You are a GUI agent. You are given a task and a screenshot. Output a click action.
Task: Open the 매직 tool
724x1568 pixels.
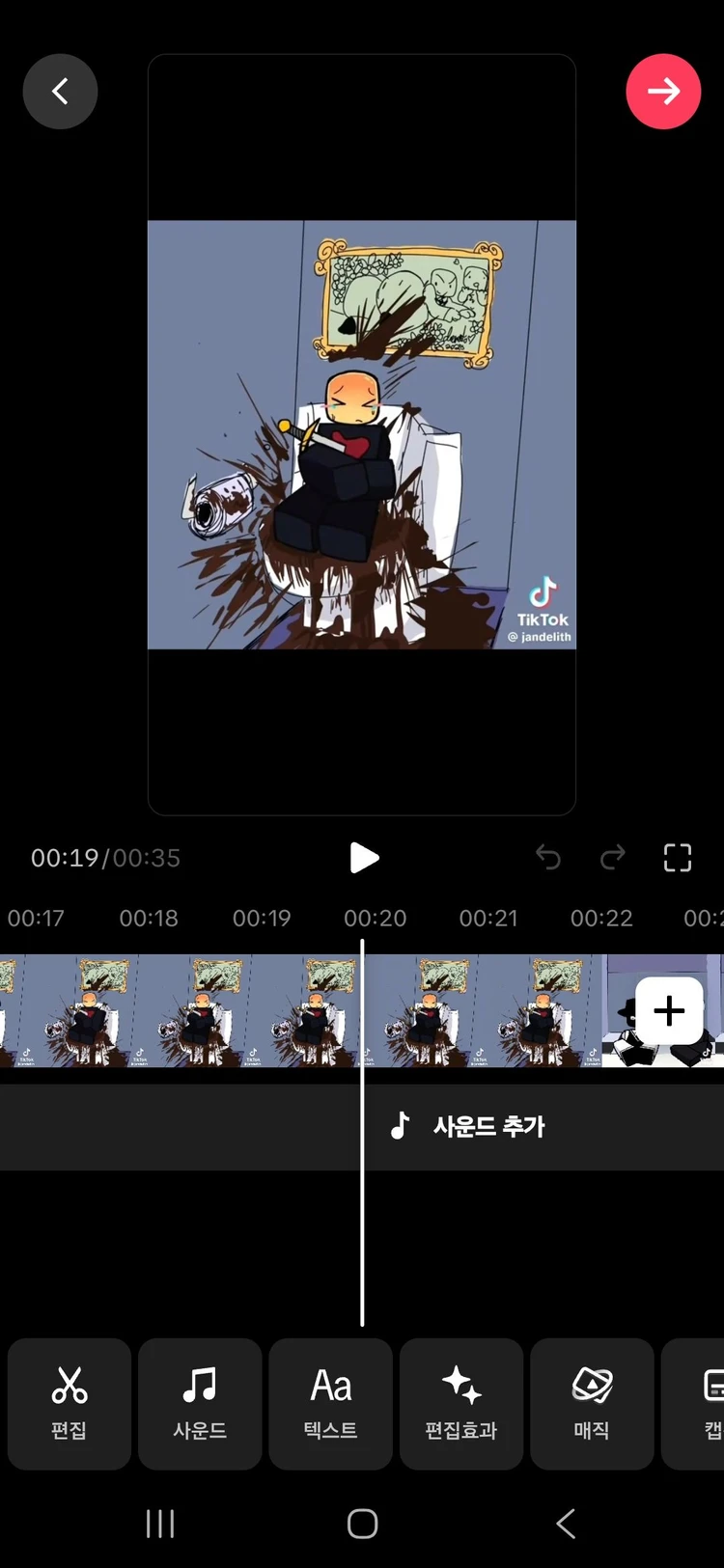point(592,1403)
